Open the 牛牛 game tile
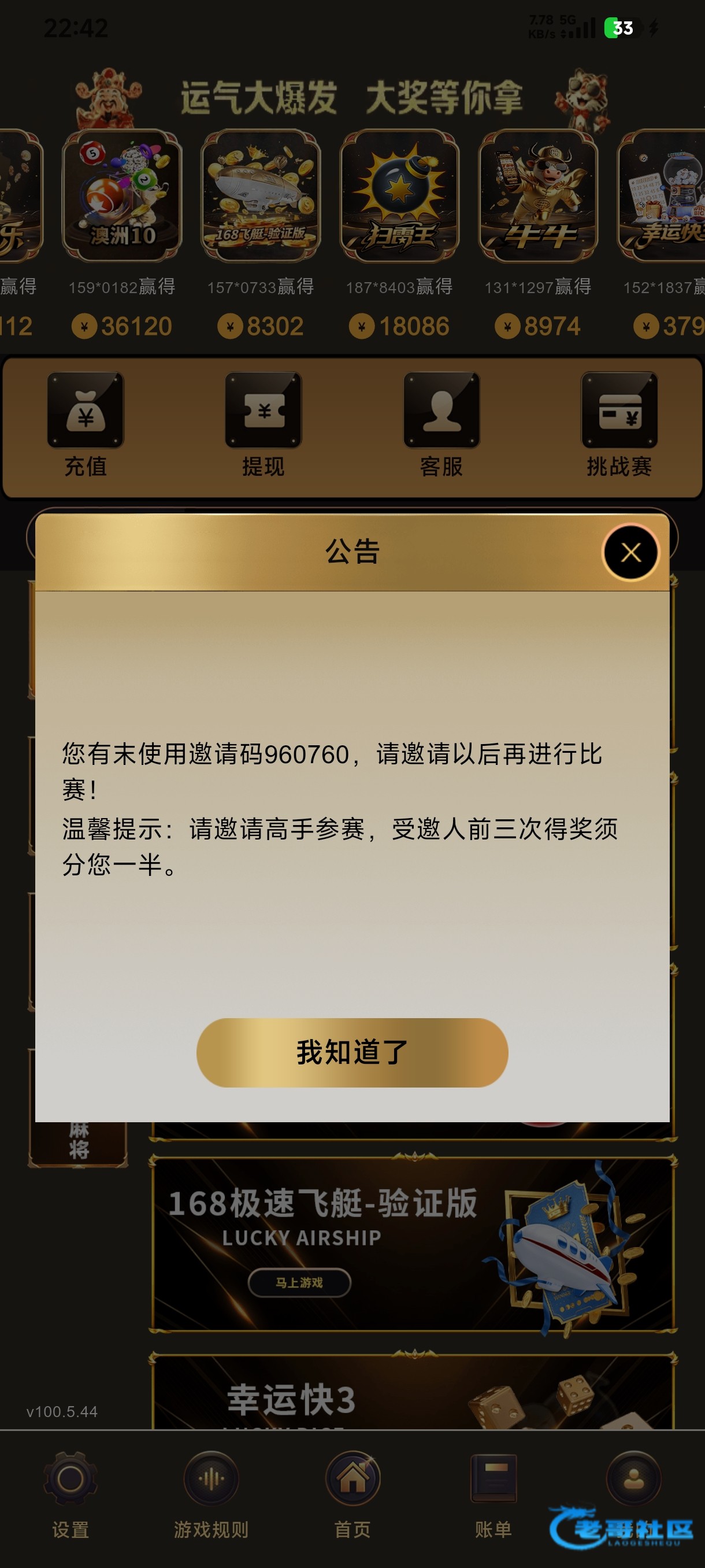Image resolution: width=705 pixels, height=1568 pixels. point(538,195)
